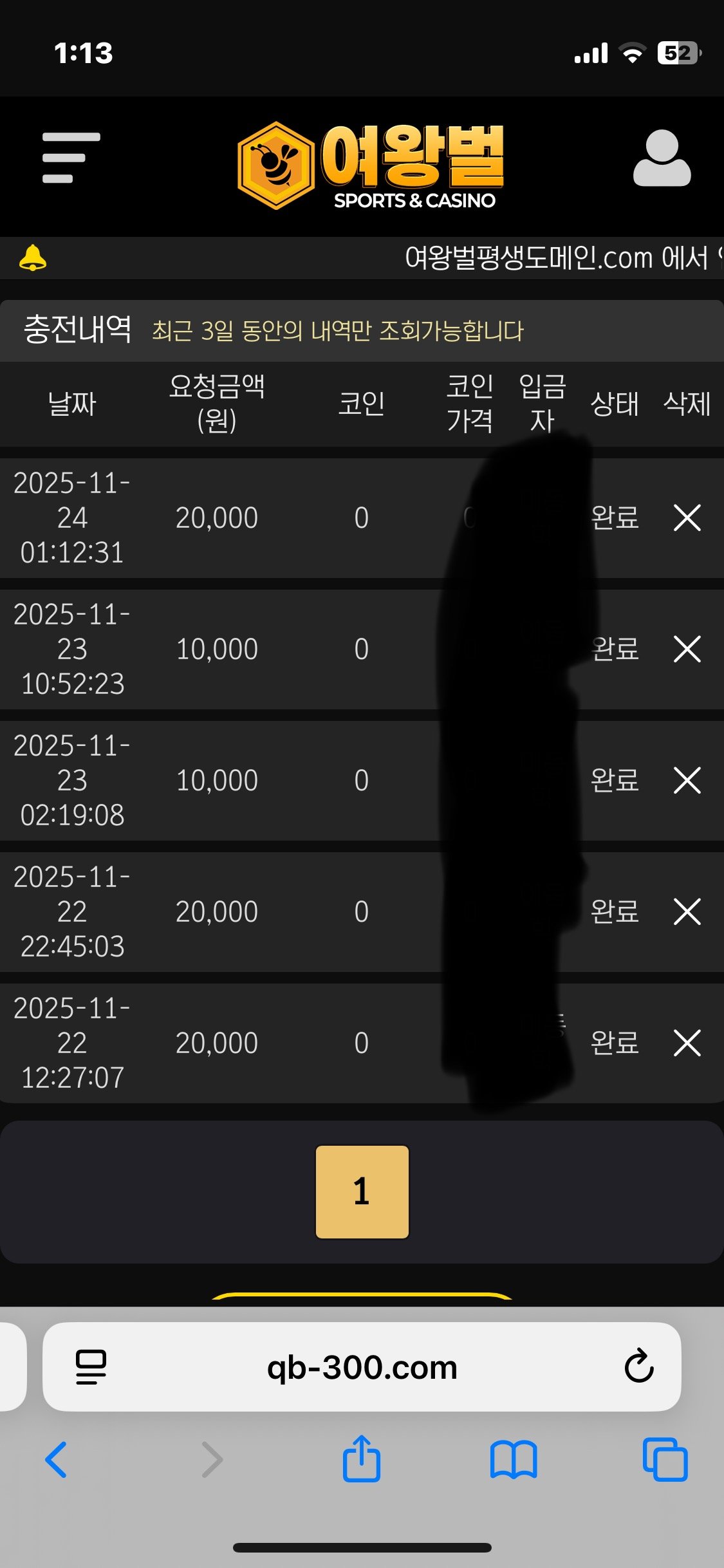The height and width of the screenshot is (1568, 724).
Task: Open the hamburger menu drawer
Action: pyautogui.click(x=71, y=158)
